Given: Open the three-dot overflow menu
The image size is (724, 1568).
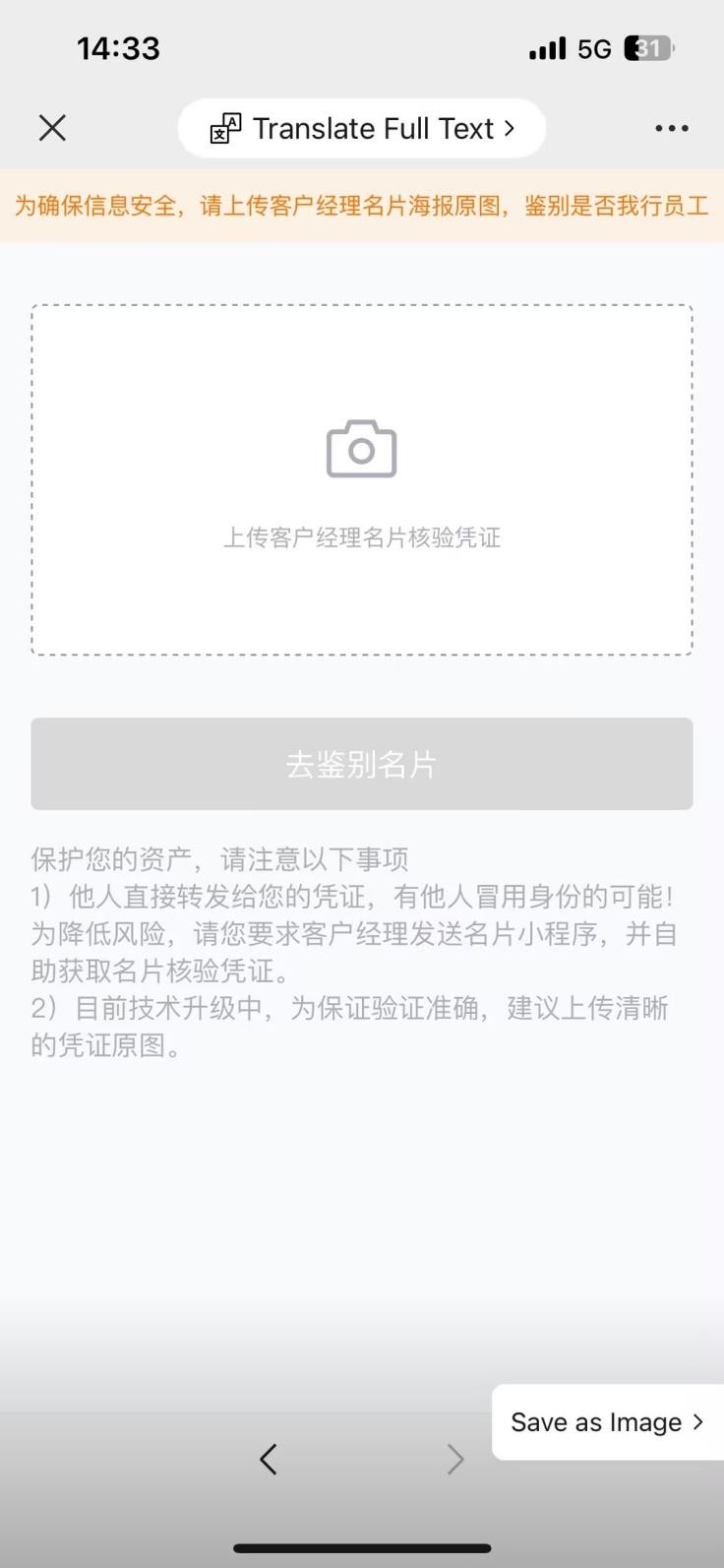Looking at the screenshot, I should (x=671, y=128).
